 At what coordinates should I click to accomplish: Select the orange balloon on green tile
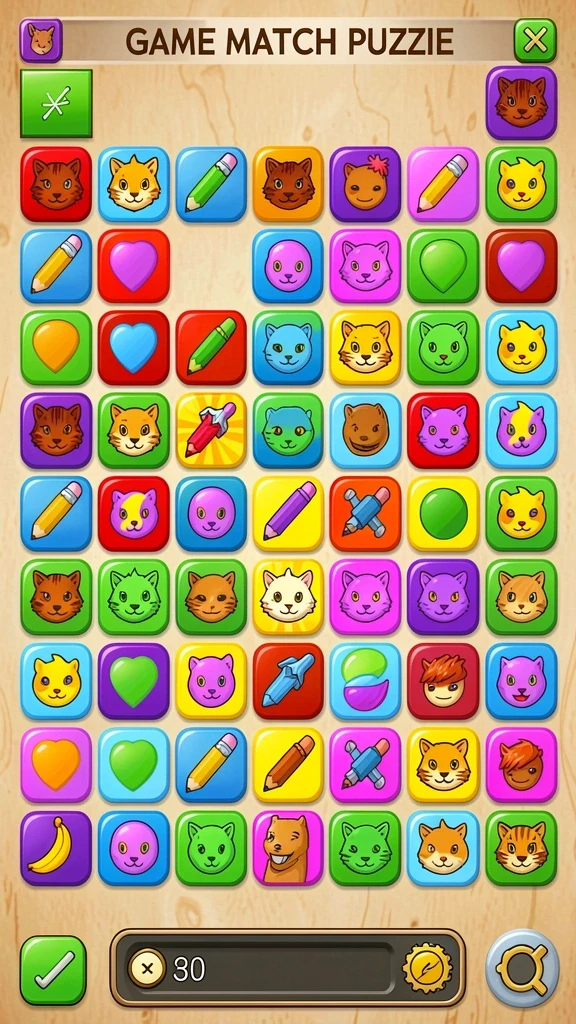(x=56, y=347)
